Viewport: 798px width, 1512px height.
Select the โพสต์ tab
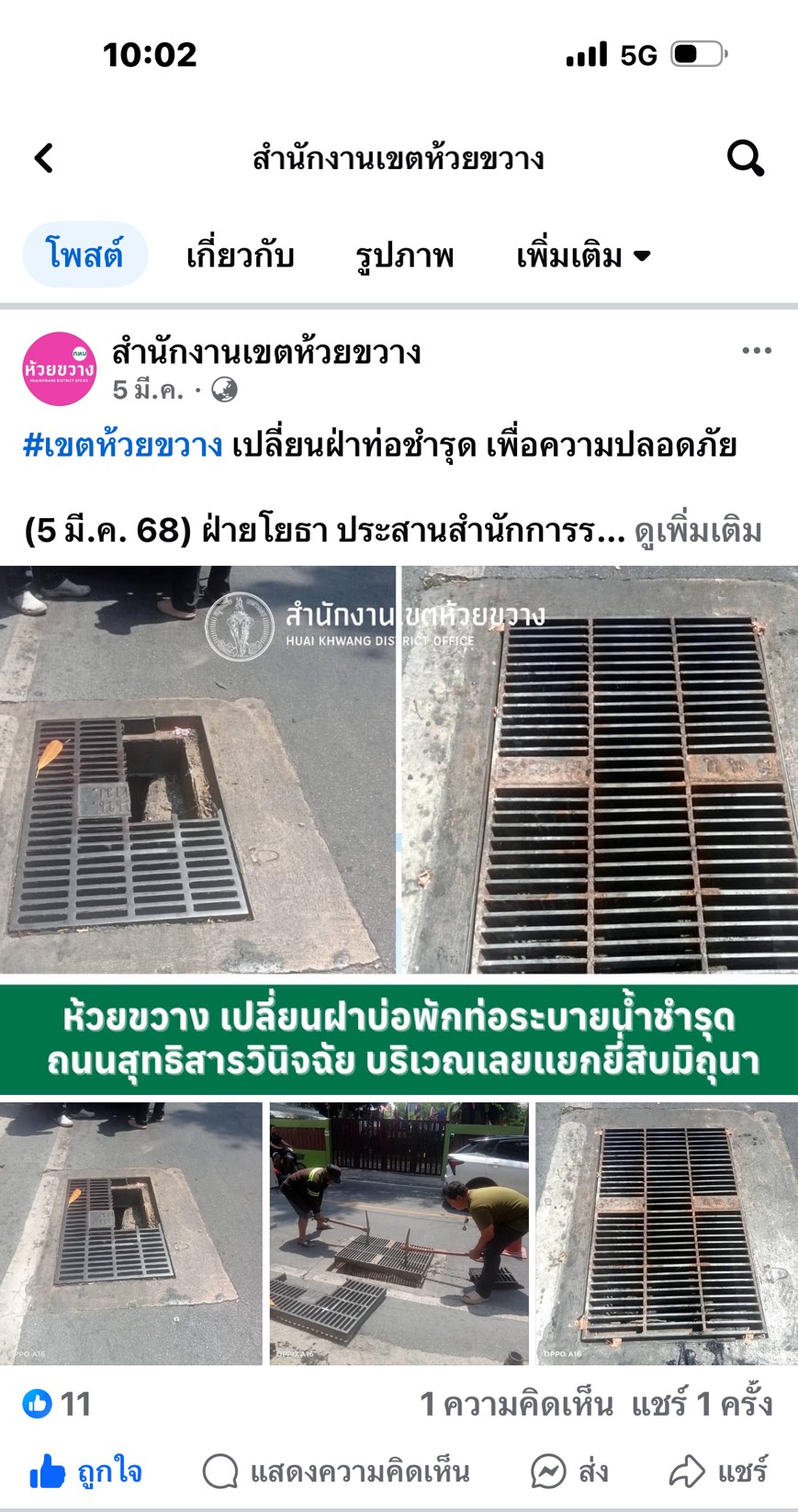[84, 254]
